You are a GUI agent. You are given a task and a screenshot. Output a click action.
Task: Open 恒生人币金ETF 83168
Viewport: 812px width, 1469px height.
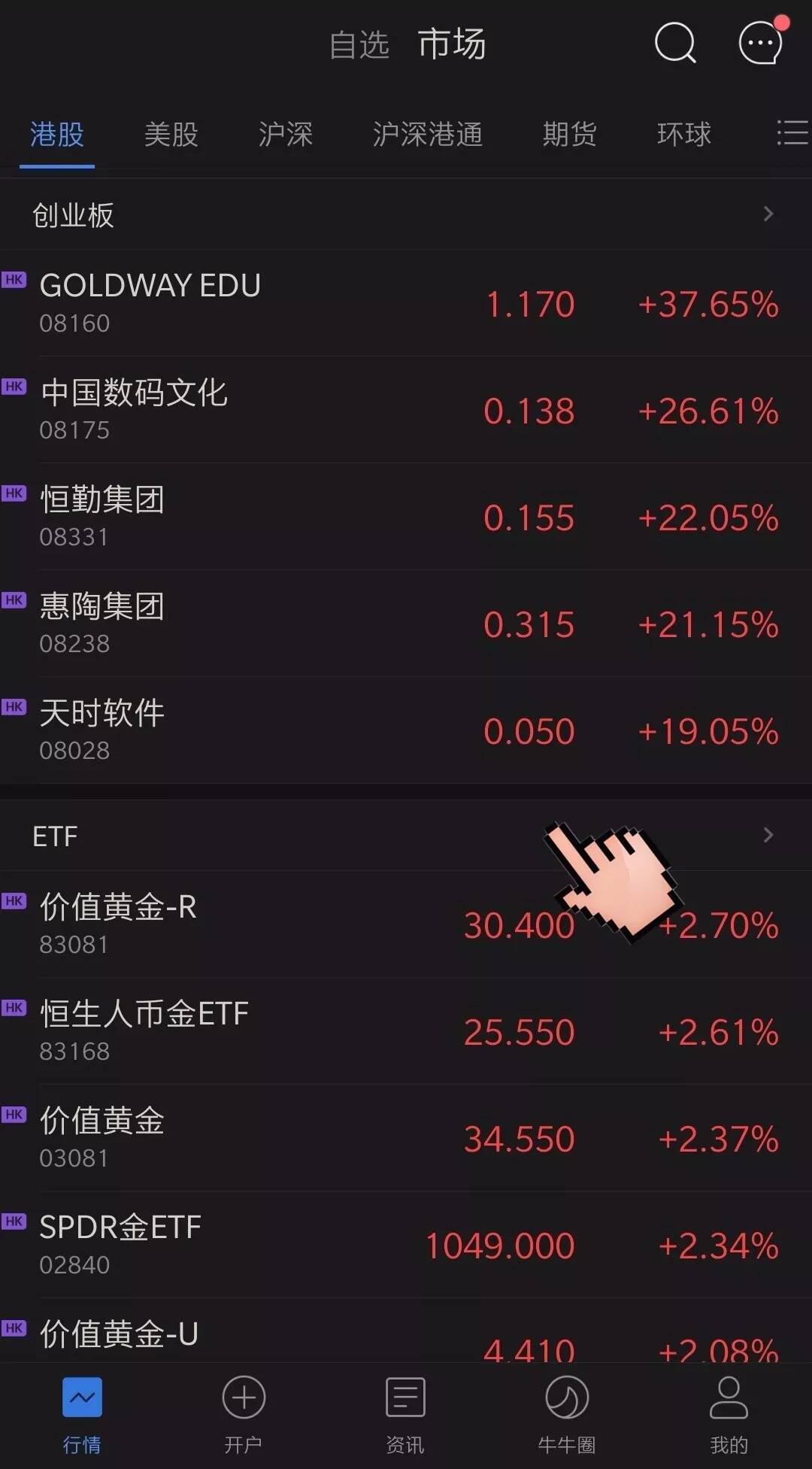406,1031
